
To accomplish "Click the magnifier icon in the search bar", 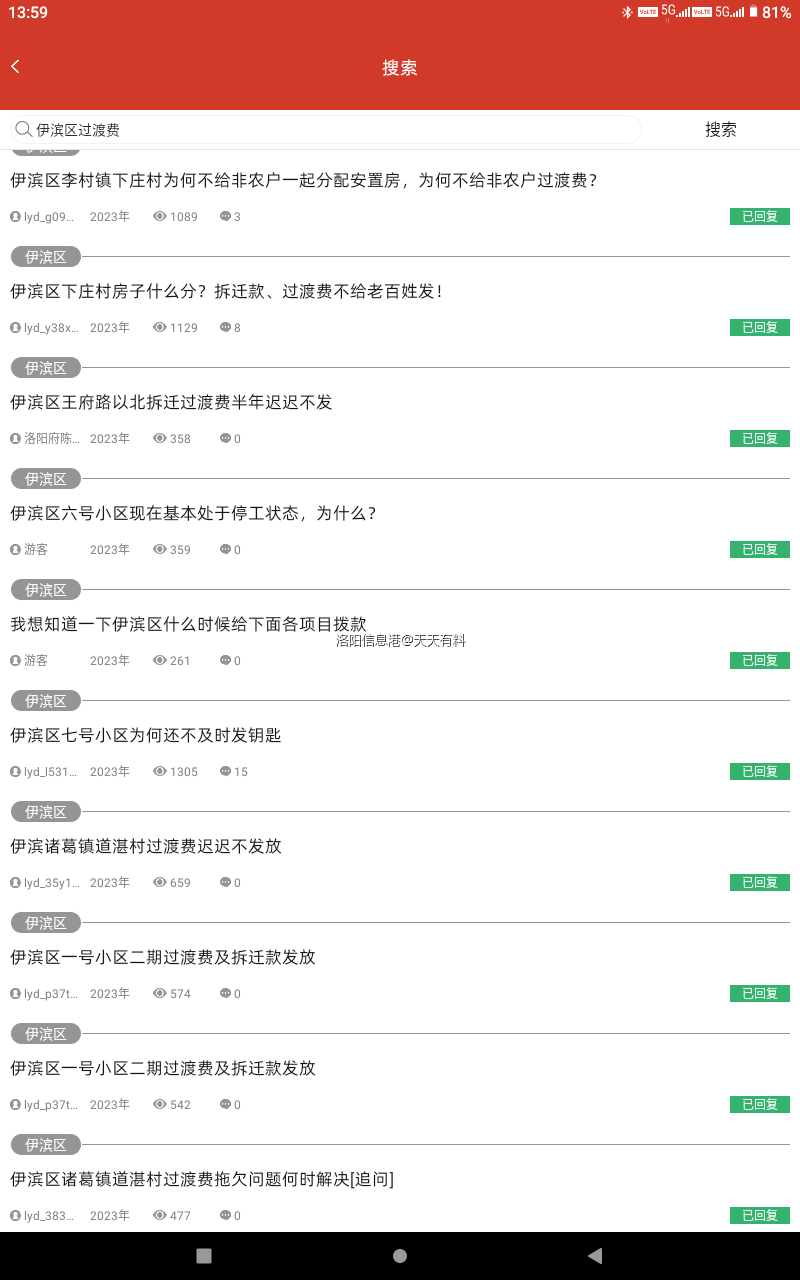I will point(23,129).
